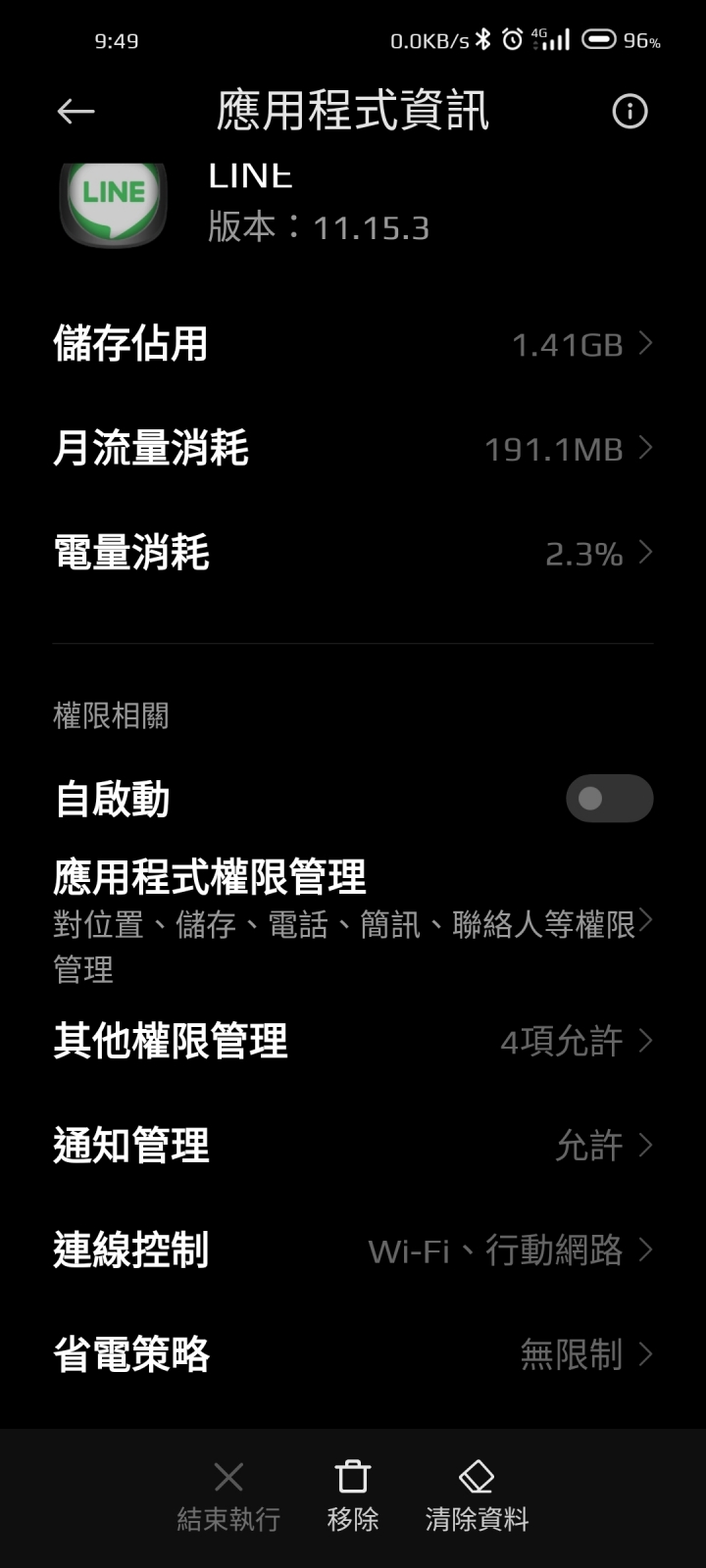Toggle the 自啟動 autostart switch

[609, 799]
